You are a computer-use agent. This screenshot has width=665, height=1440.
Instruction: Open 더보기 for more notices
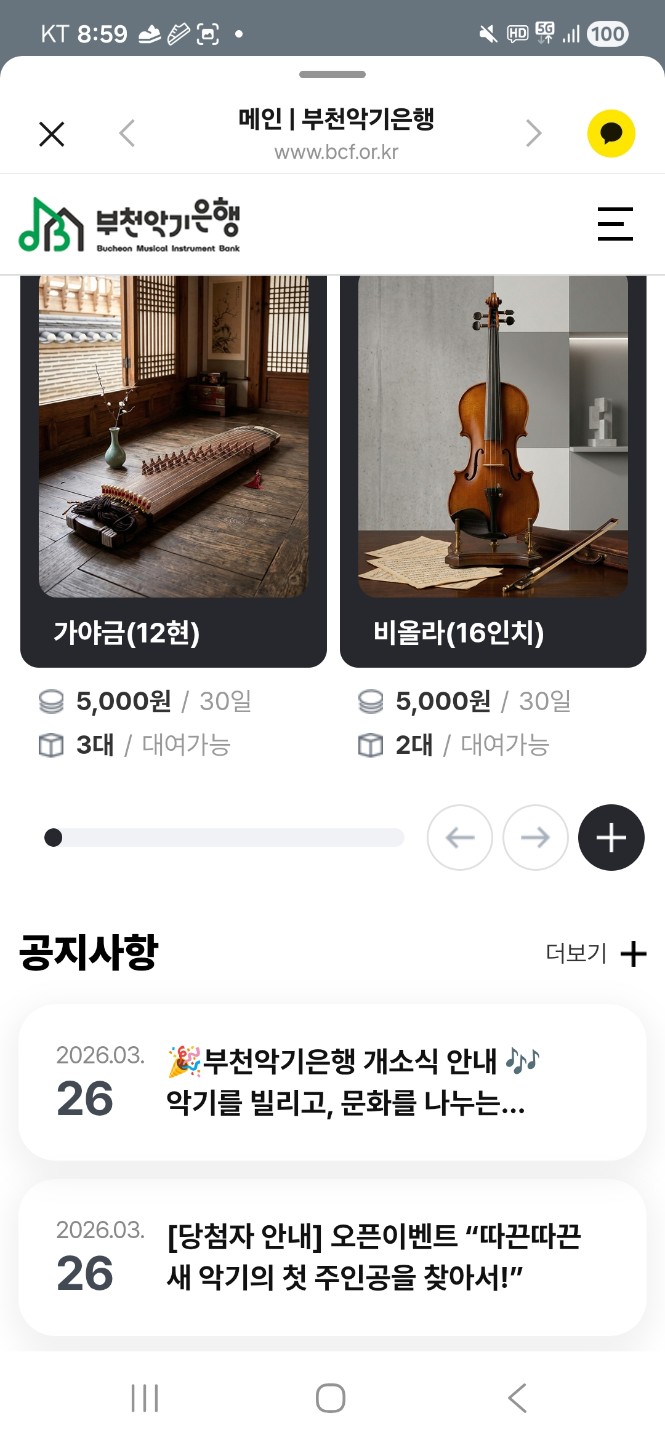(x=596, y=953)
